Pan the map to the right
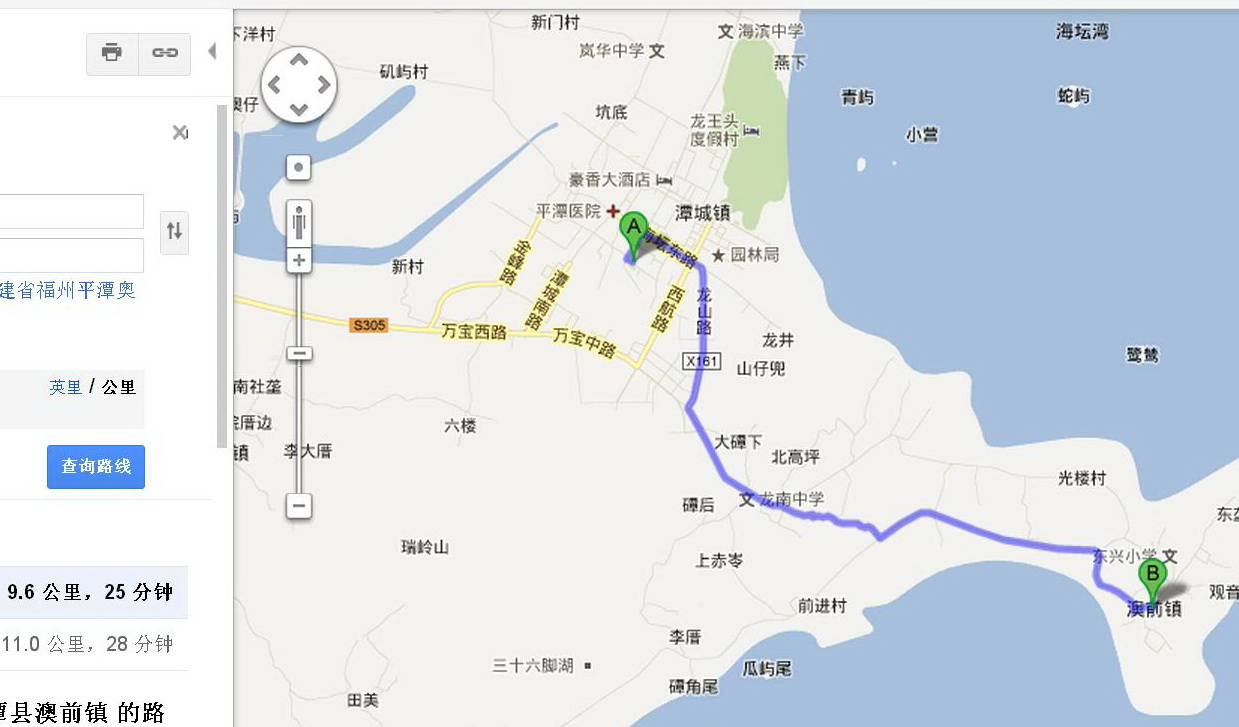The height and width of the screenshot is (727, 1239). [x=323, y=86]
